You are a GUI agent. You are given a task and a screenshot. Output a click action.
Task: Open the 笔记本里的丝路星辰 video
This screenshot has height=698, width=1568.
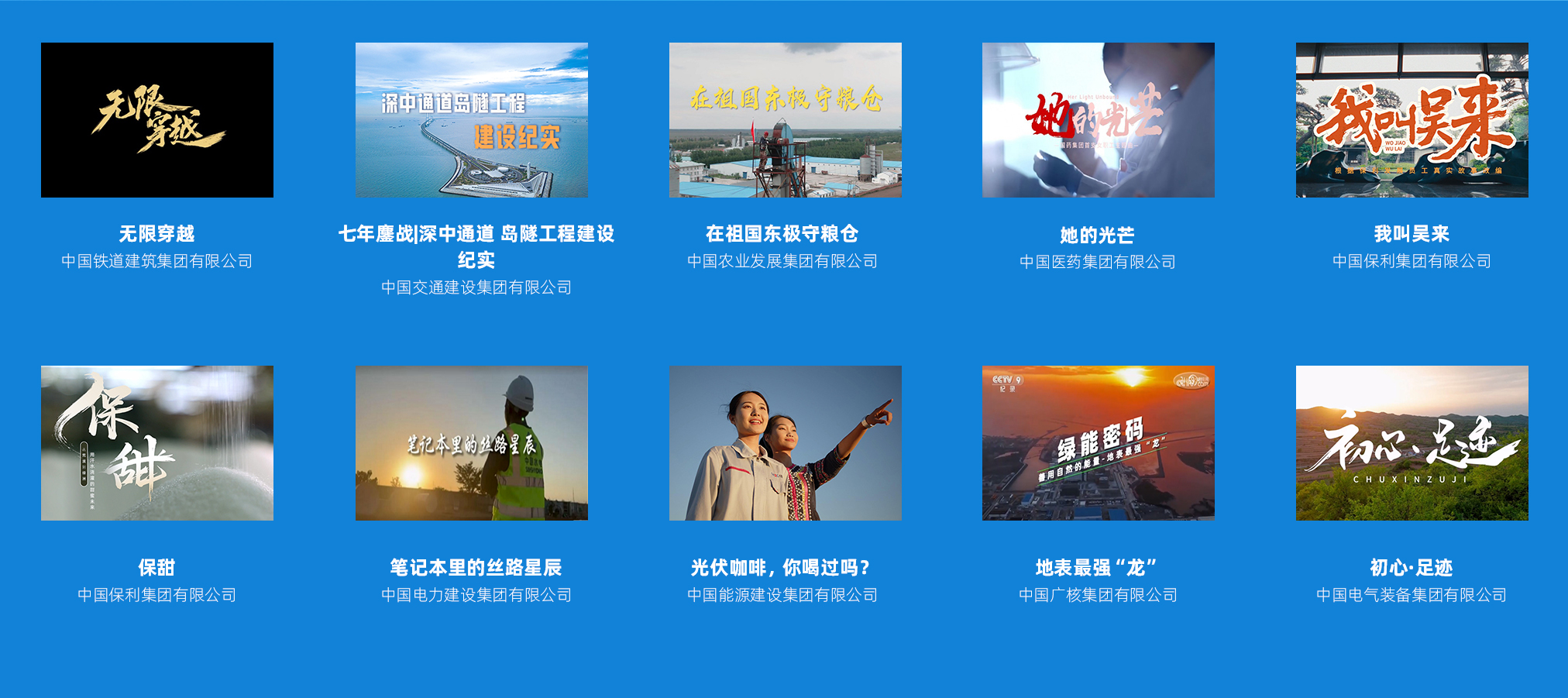[471, 442]
